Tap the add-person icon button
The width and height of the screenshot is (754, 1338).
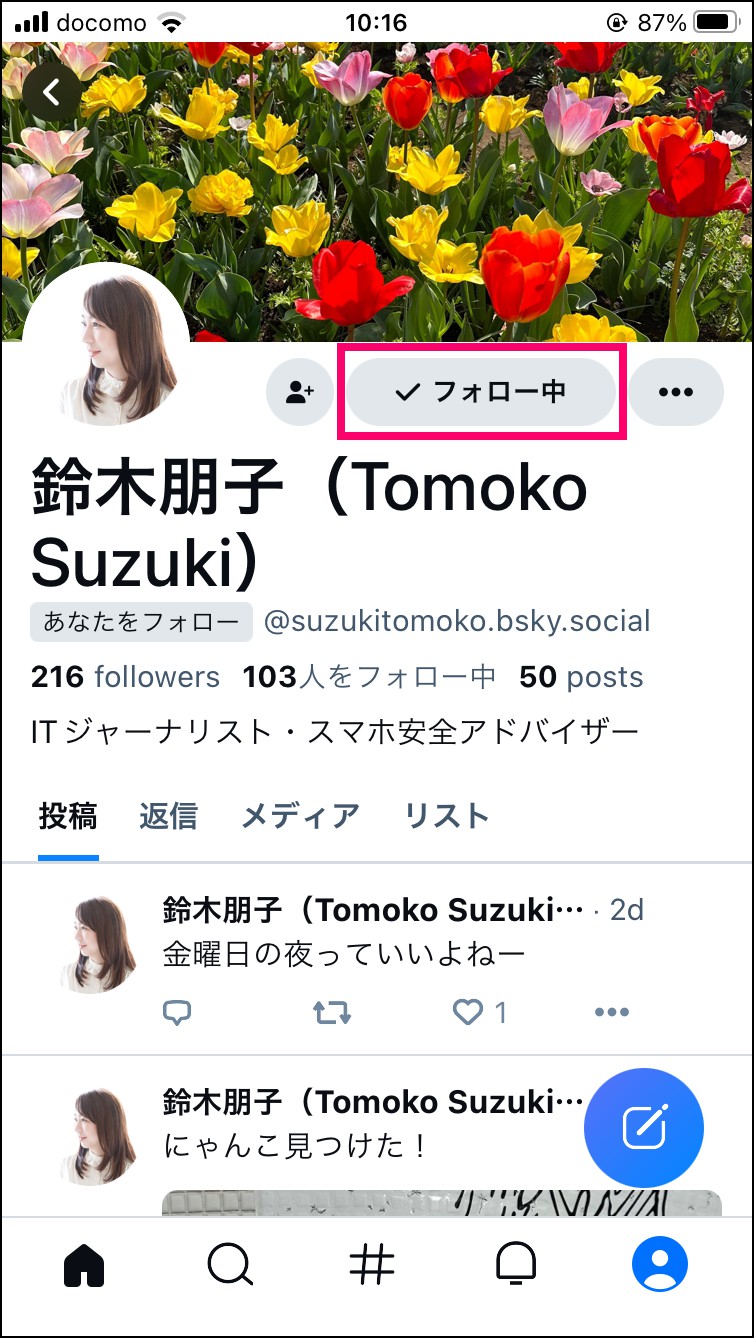(299, 392)
